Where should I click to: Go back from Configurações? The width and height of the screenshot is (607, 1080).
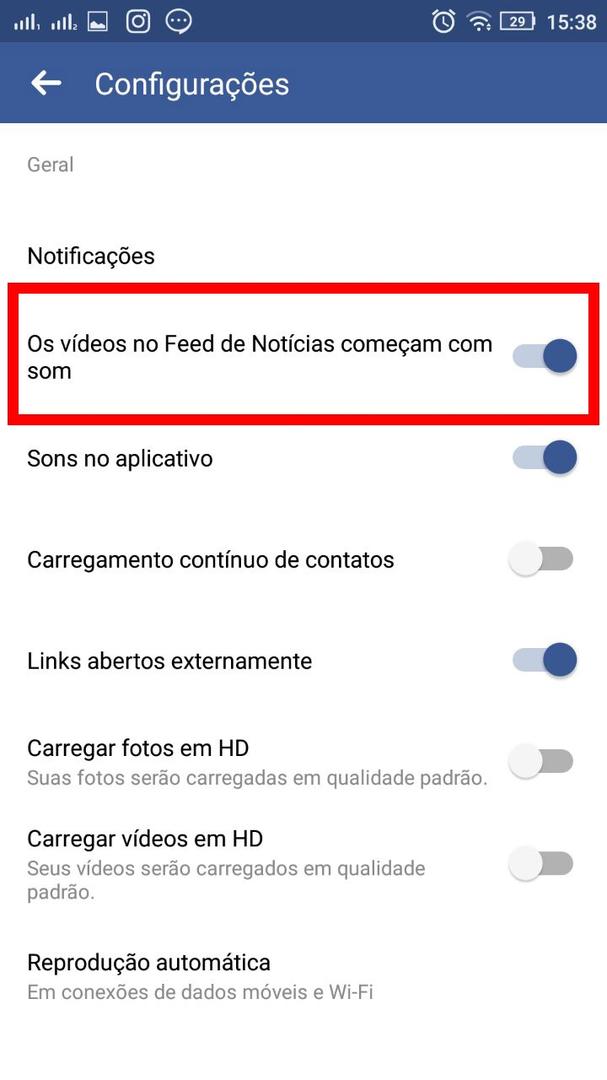point(46,83)
